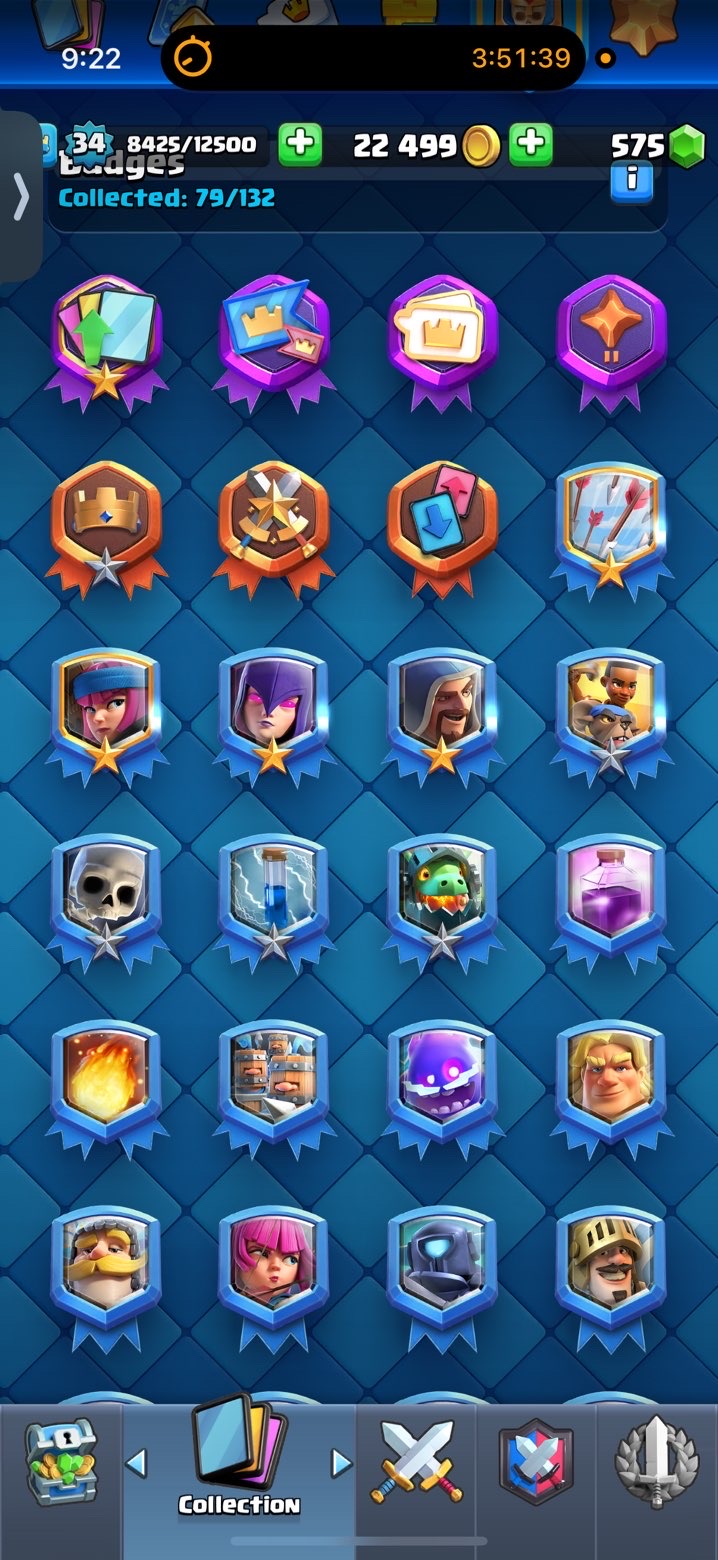Expand the side panel arrow
718x1560 pixels.
21,197
